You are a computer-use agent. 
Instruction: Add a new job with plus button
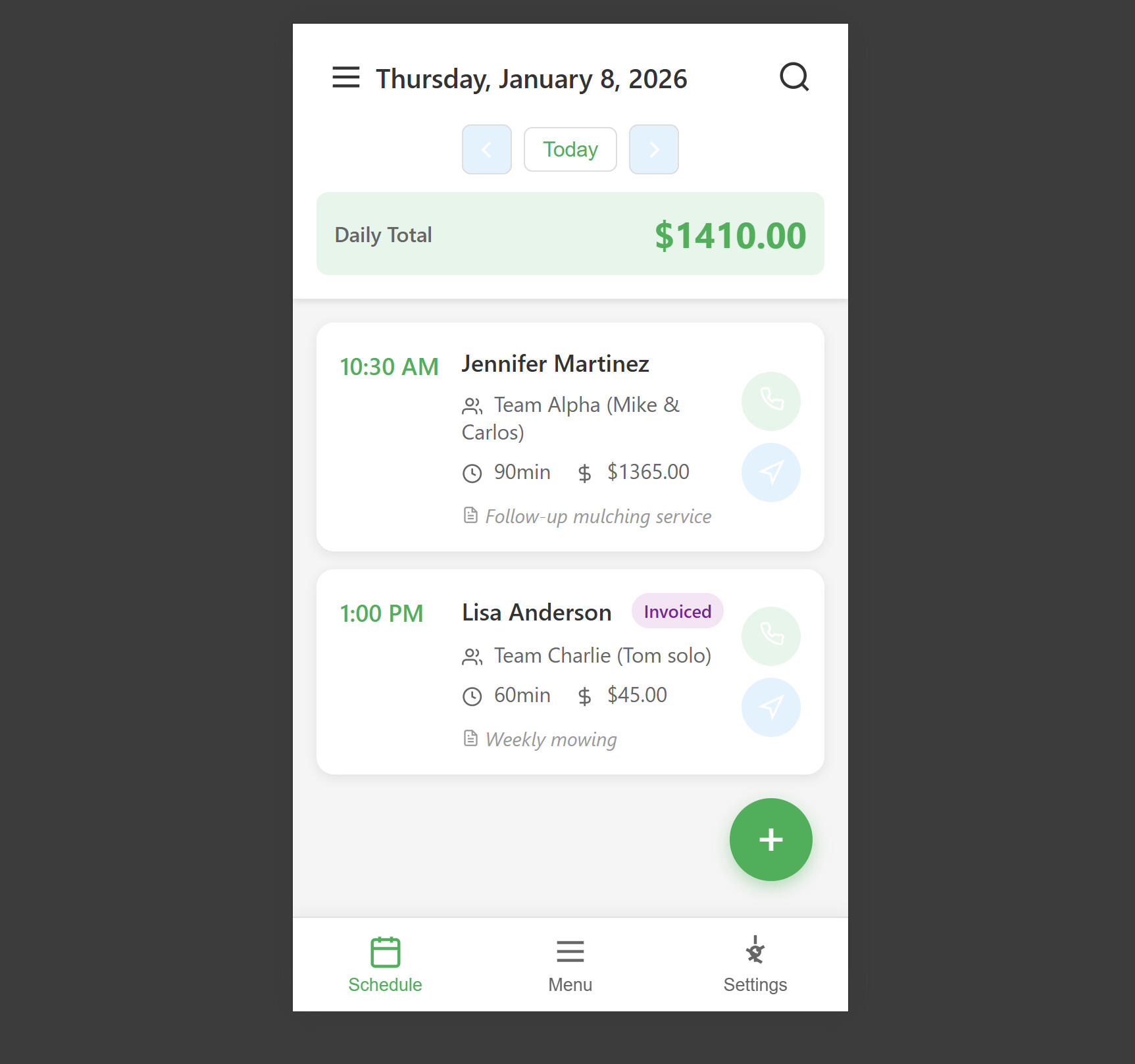770,840
